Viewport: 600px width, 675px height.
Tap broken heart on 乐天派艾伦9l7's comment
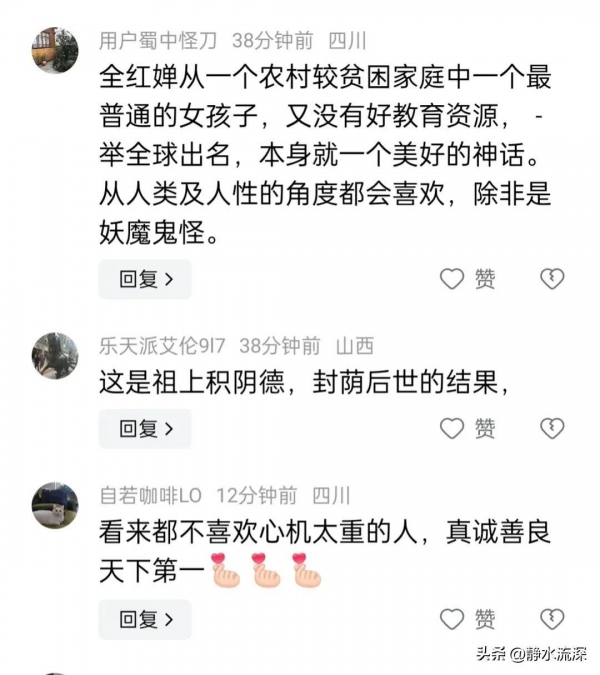point(553,429)
